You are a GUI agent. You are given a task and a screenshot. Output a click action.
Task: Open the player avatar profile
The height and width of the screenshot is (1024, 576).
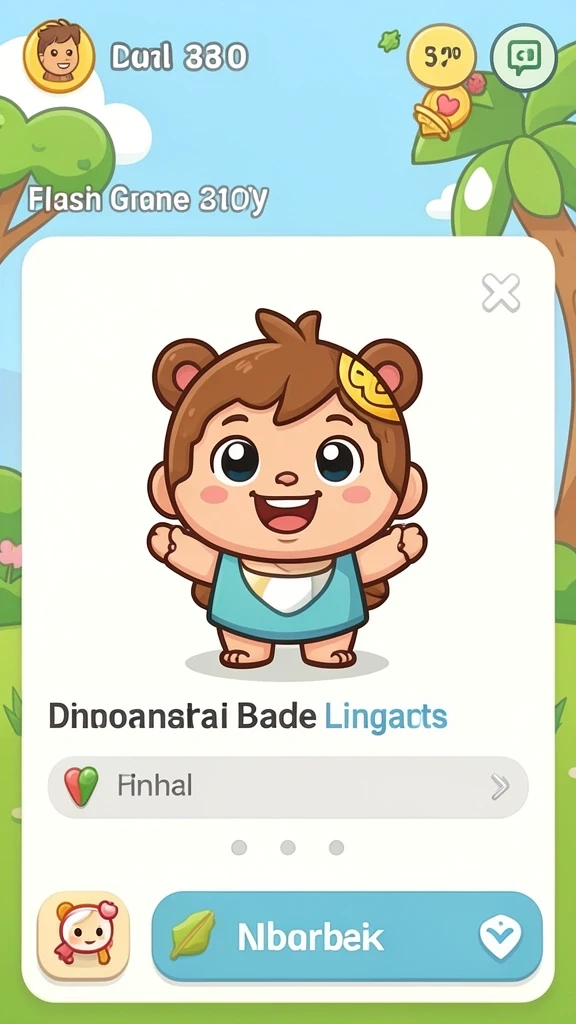[x=59, y=56]
